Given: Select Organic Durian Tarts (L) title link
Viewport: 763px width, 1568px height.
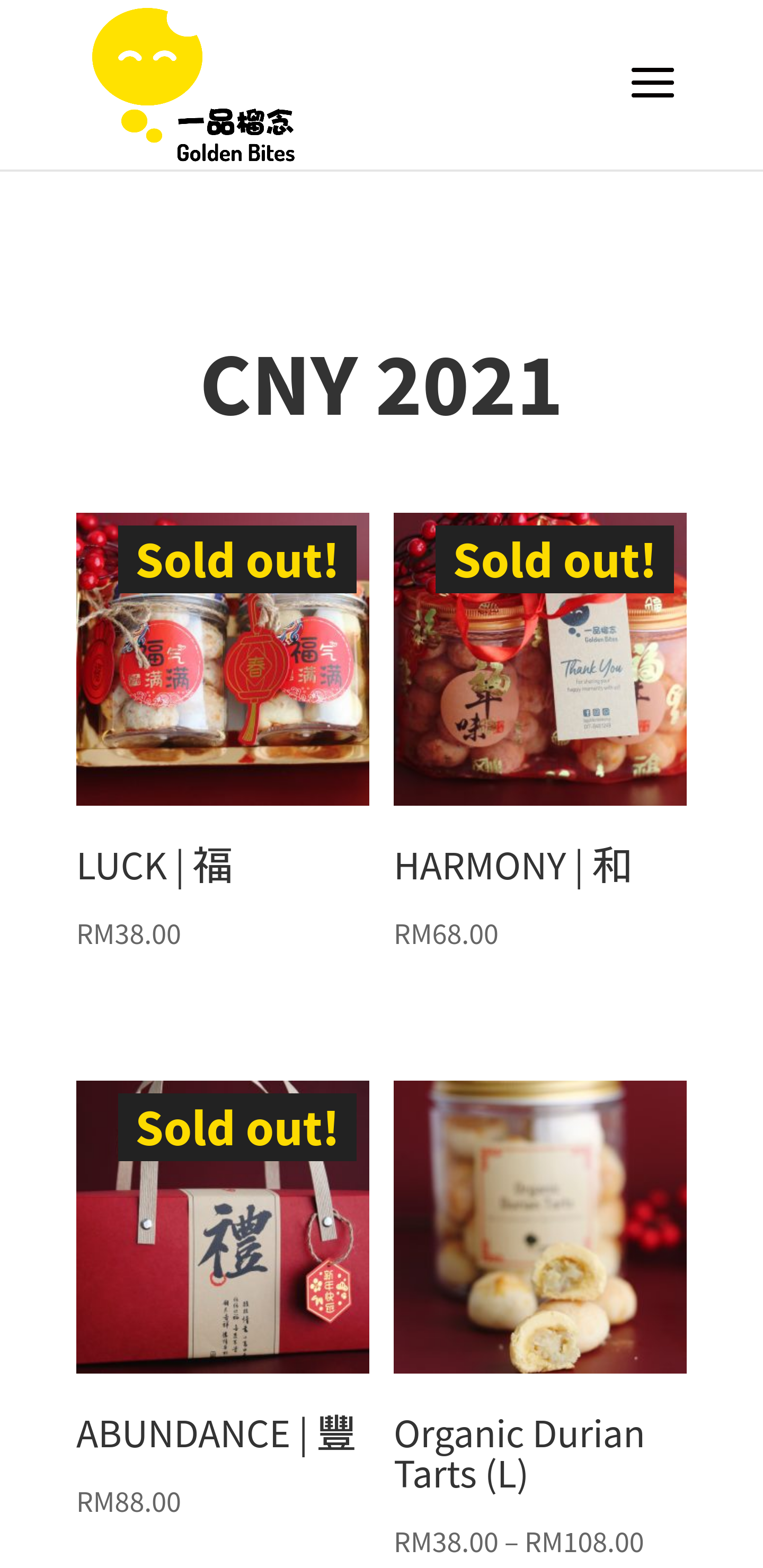Looking at the screenshot, I should pos(519,1453).
